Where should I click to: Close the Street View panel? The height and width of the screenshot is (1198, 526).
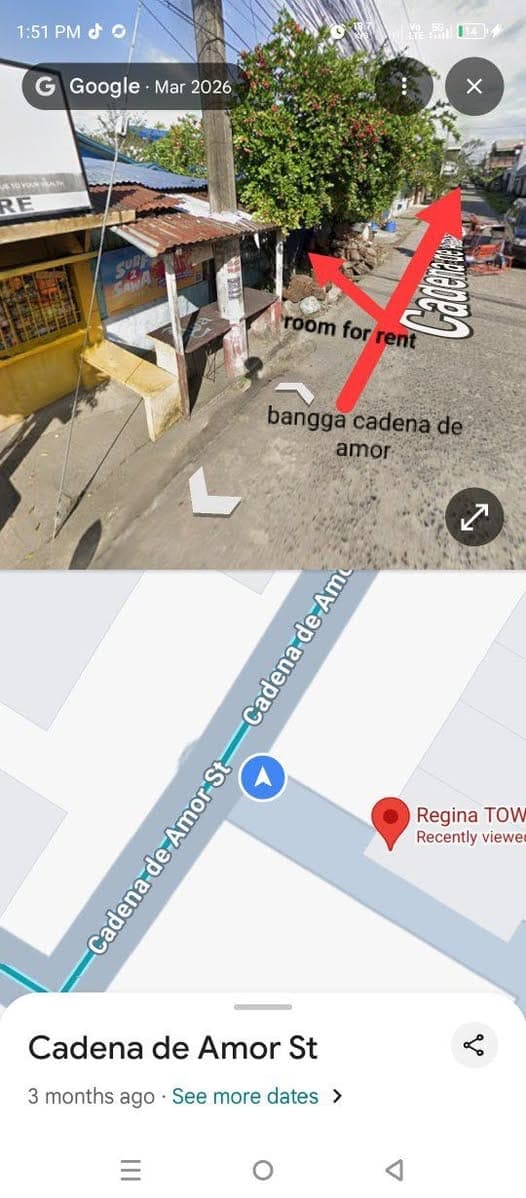coord(474,86)
